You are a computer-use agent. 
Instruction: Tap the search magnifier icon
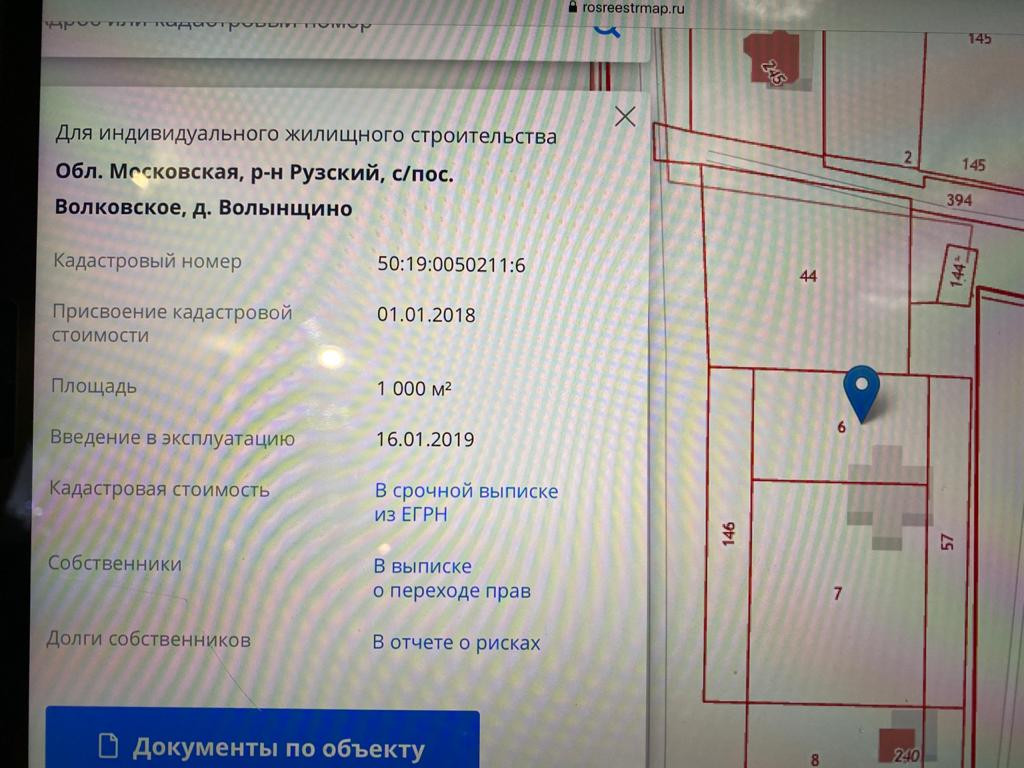click(607, 28)
